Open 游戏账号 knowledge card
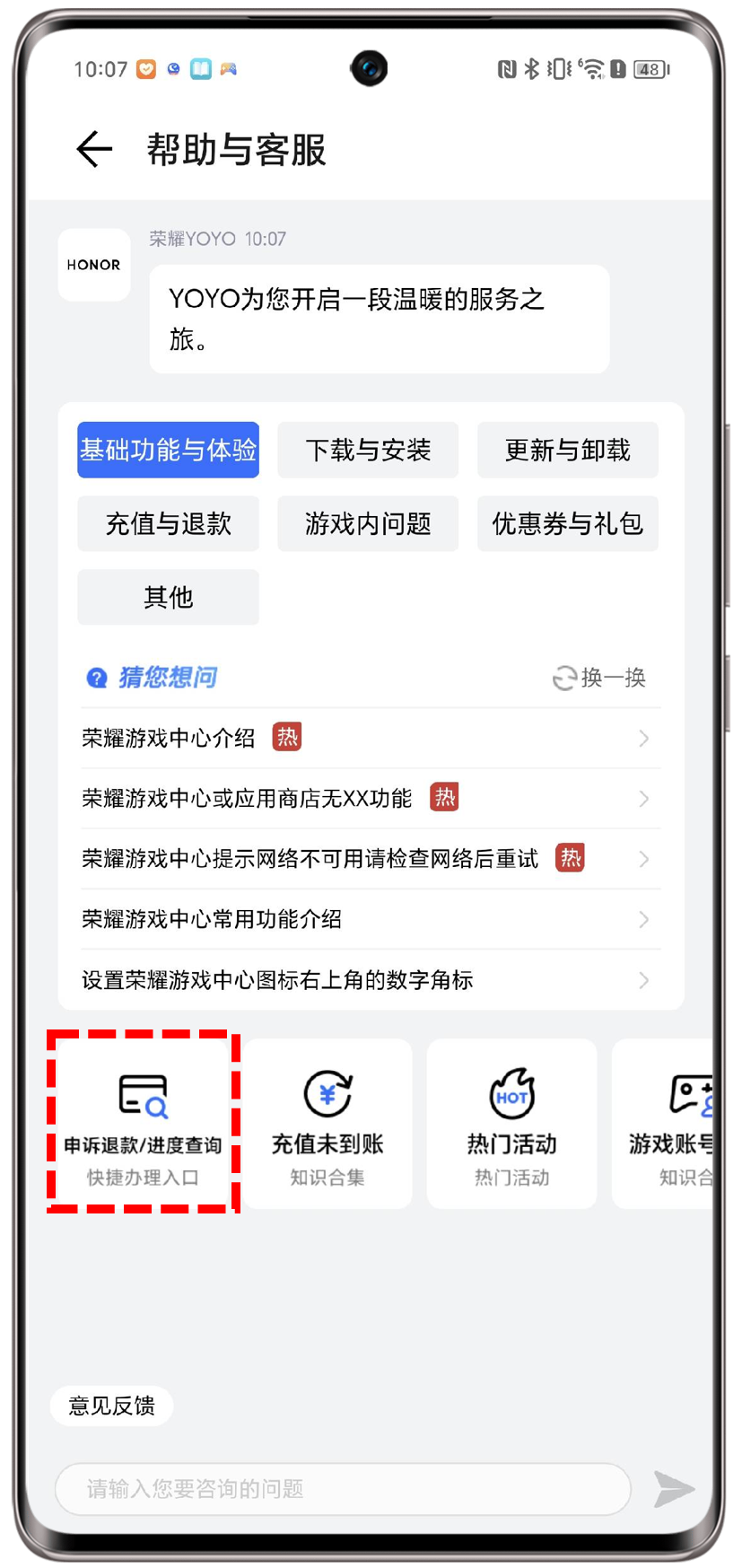Viewport: 742px width, 1568px height. pyautogui.click(x=668, y=1123)
